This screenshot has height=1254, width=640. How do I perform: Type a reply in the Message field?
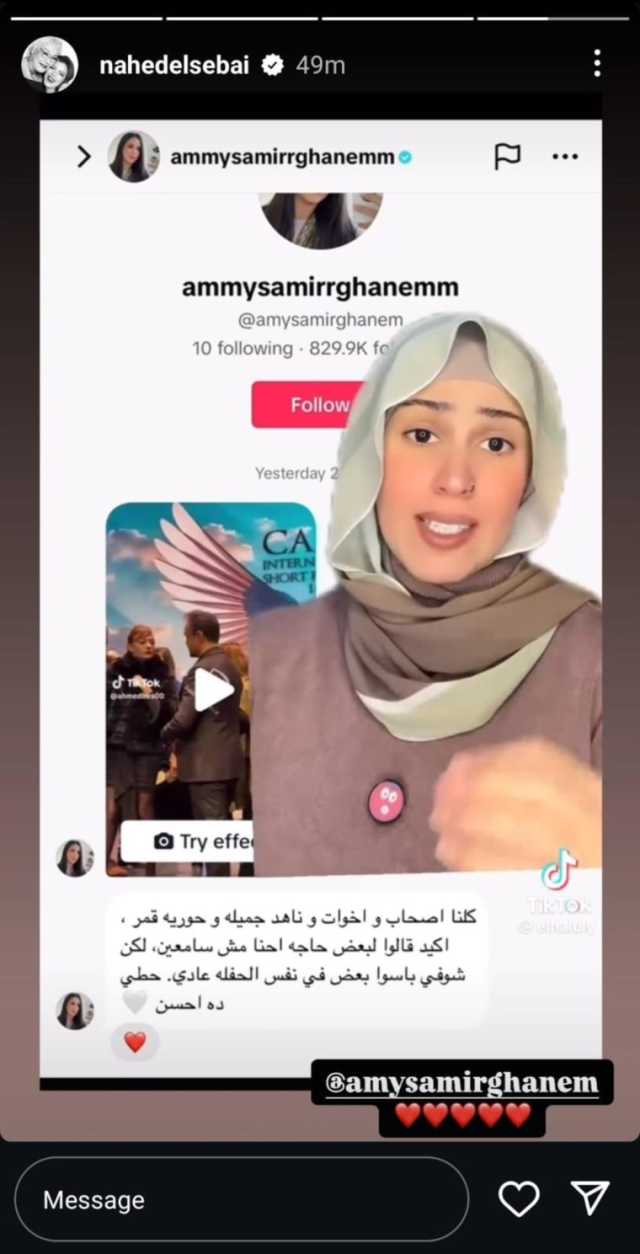(240, 1199)
